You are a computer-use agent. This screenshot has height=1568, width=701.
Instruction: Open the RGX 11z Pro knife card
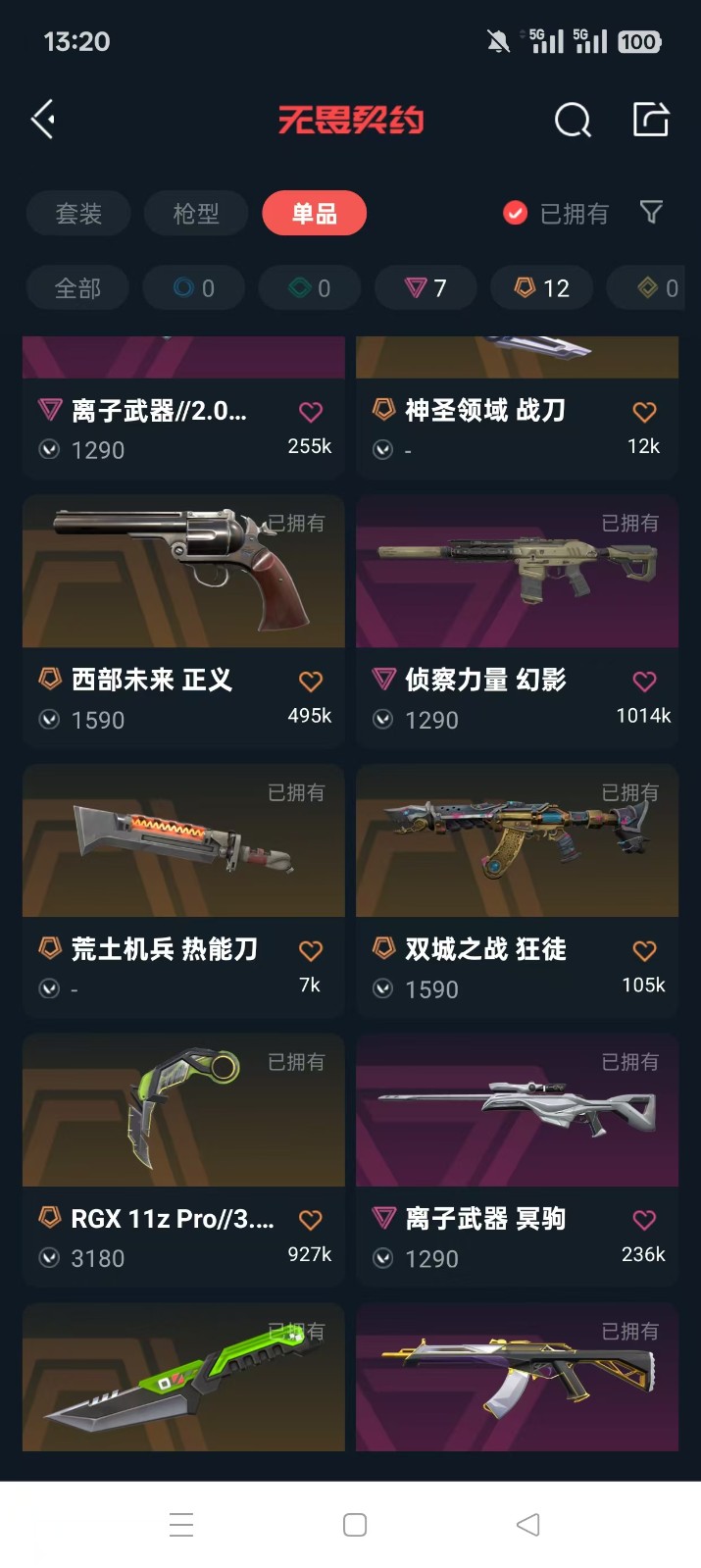[x=183, y=1161]
